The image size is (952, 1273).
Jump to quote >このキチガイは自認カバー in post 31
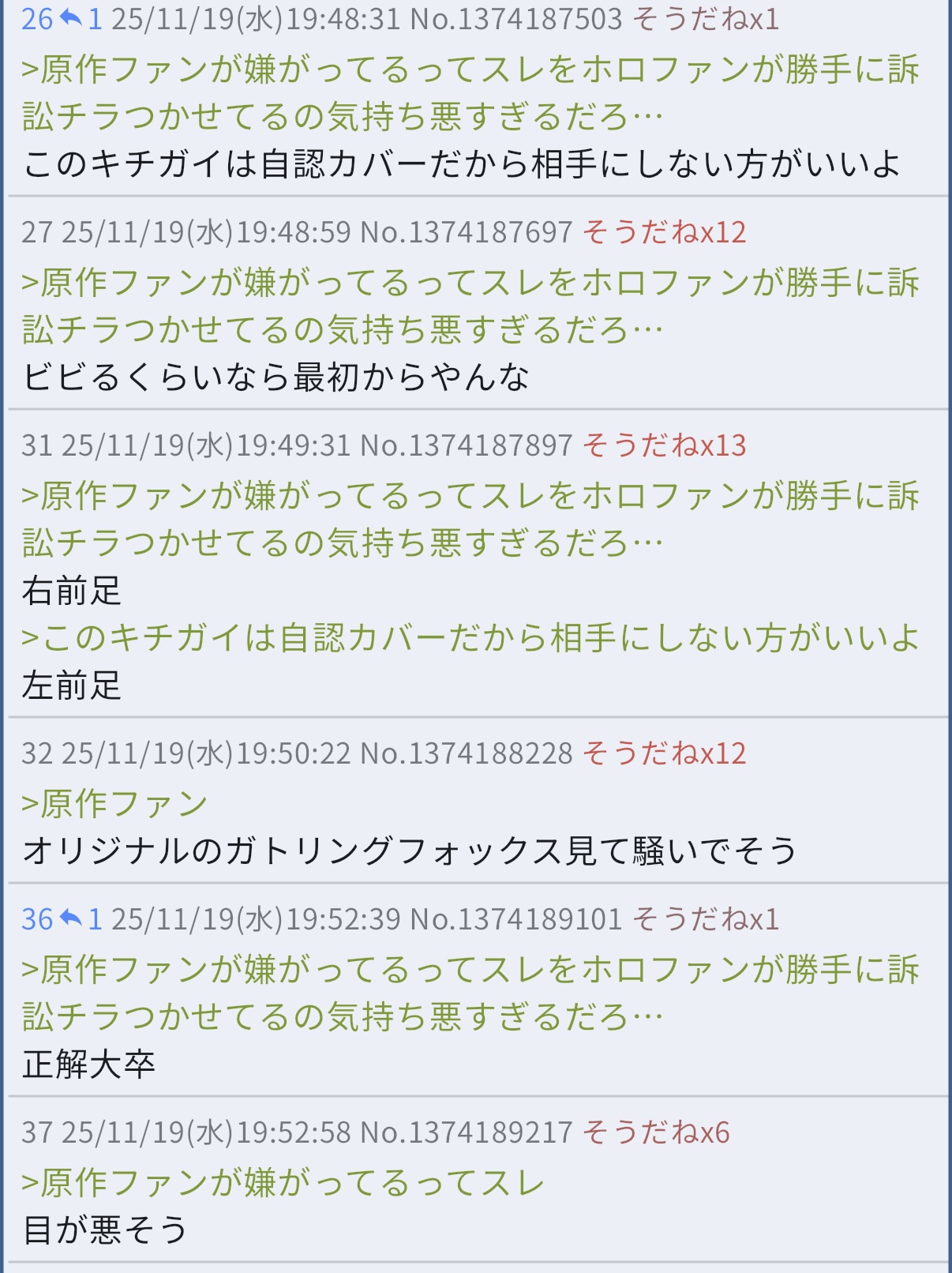(x=470, y=638)
